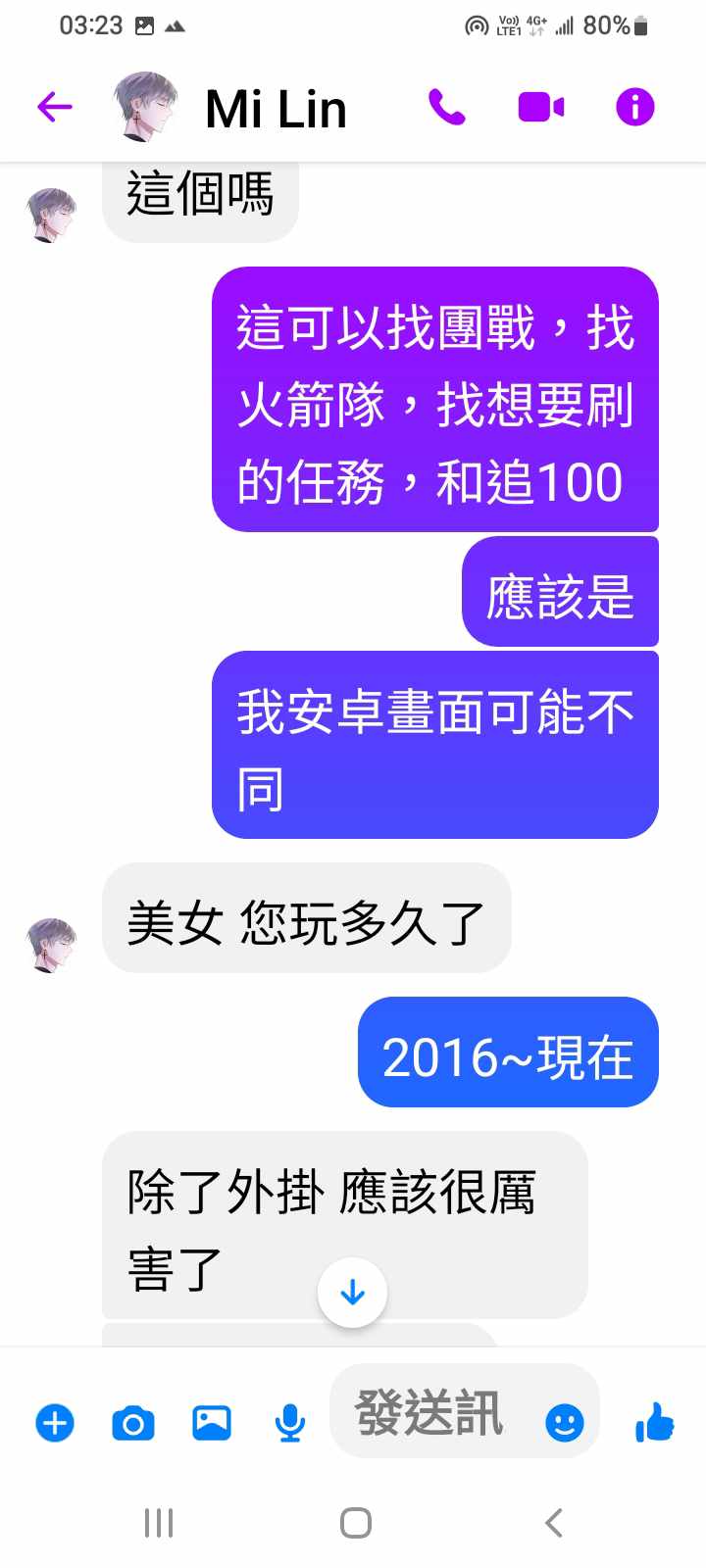Go to the system home screen
Image resolution: width=706 pixels, height=1568 pixels.
(x=355, y=1523)
